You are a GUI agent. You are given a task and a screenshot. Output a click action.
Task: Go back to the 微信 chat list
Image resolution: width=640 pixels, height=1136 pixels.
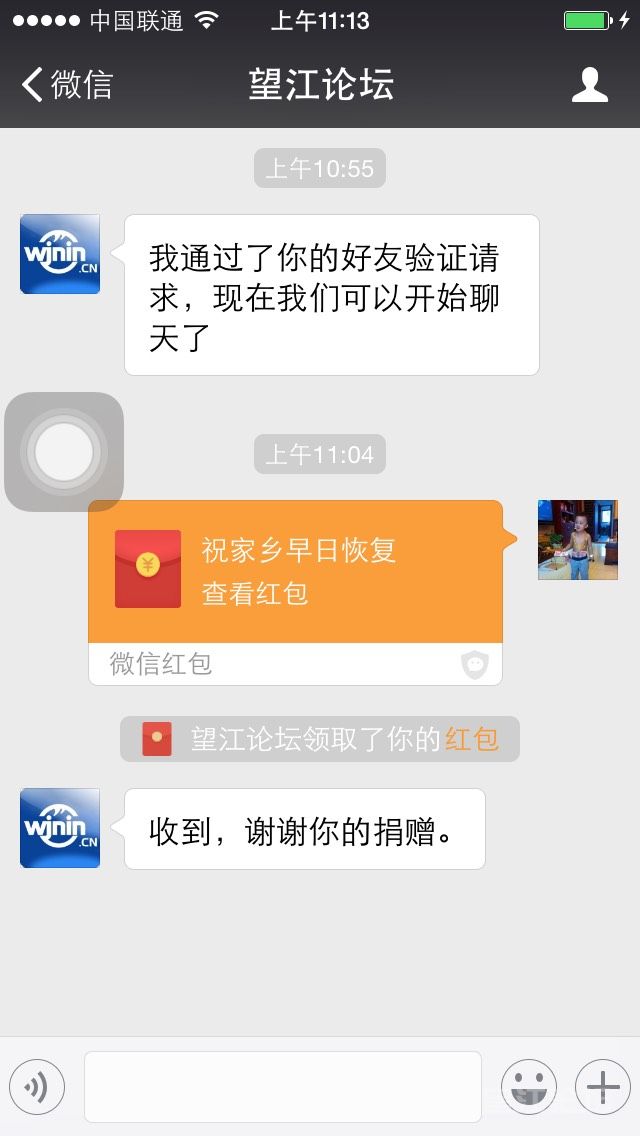coord(66,85)
